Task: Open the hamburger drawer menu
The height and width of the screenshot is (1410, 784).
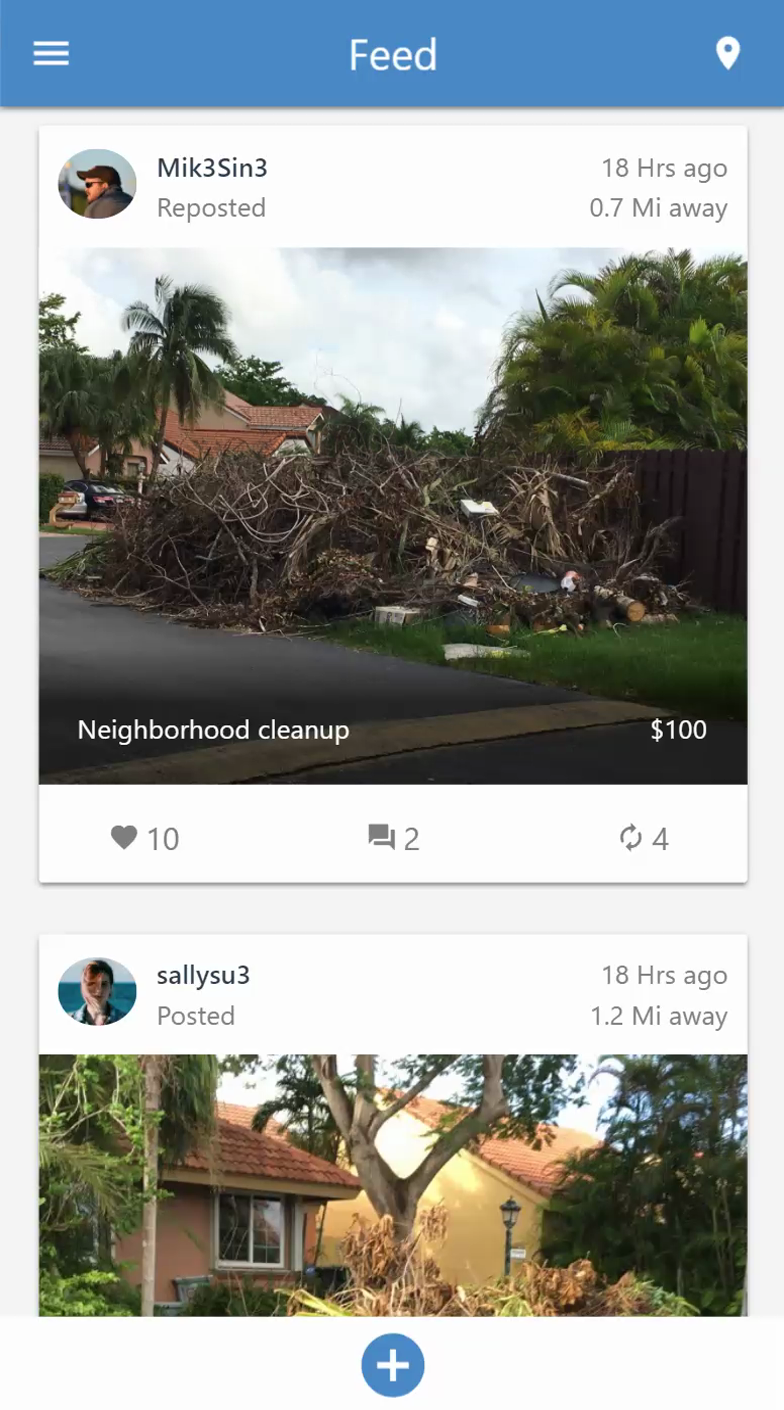Action: pyautogui.click(x=51, y=53)
